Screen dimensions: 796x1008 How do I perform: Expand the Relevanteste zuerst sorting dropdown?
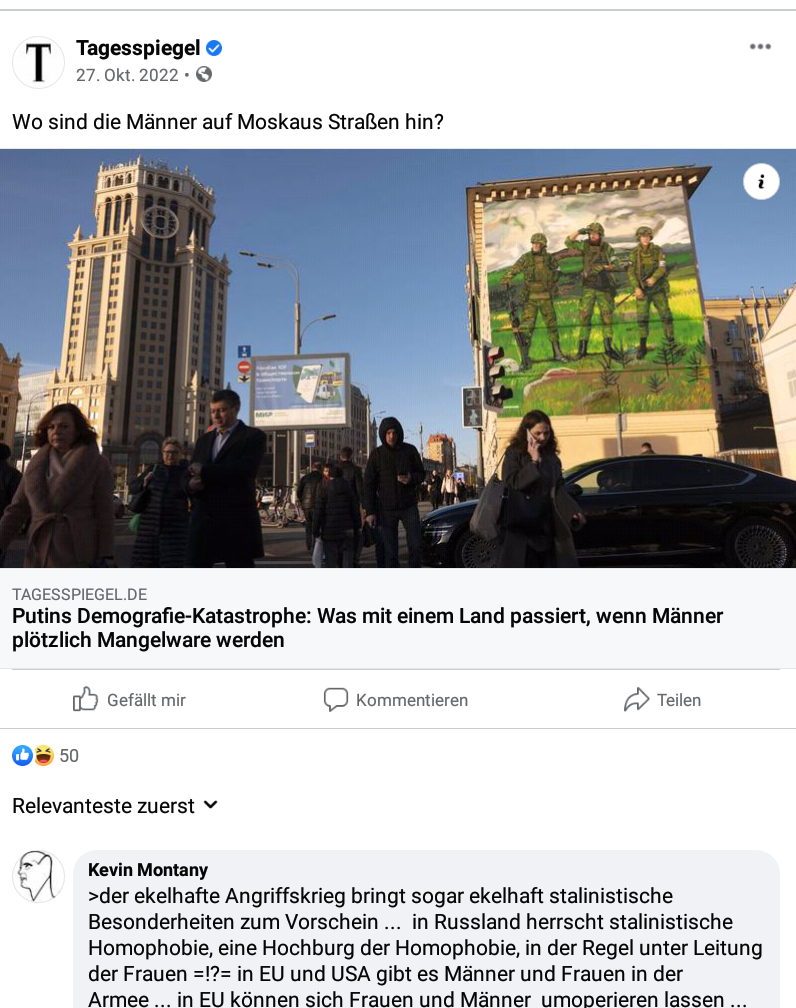click(115, 806)
